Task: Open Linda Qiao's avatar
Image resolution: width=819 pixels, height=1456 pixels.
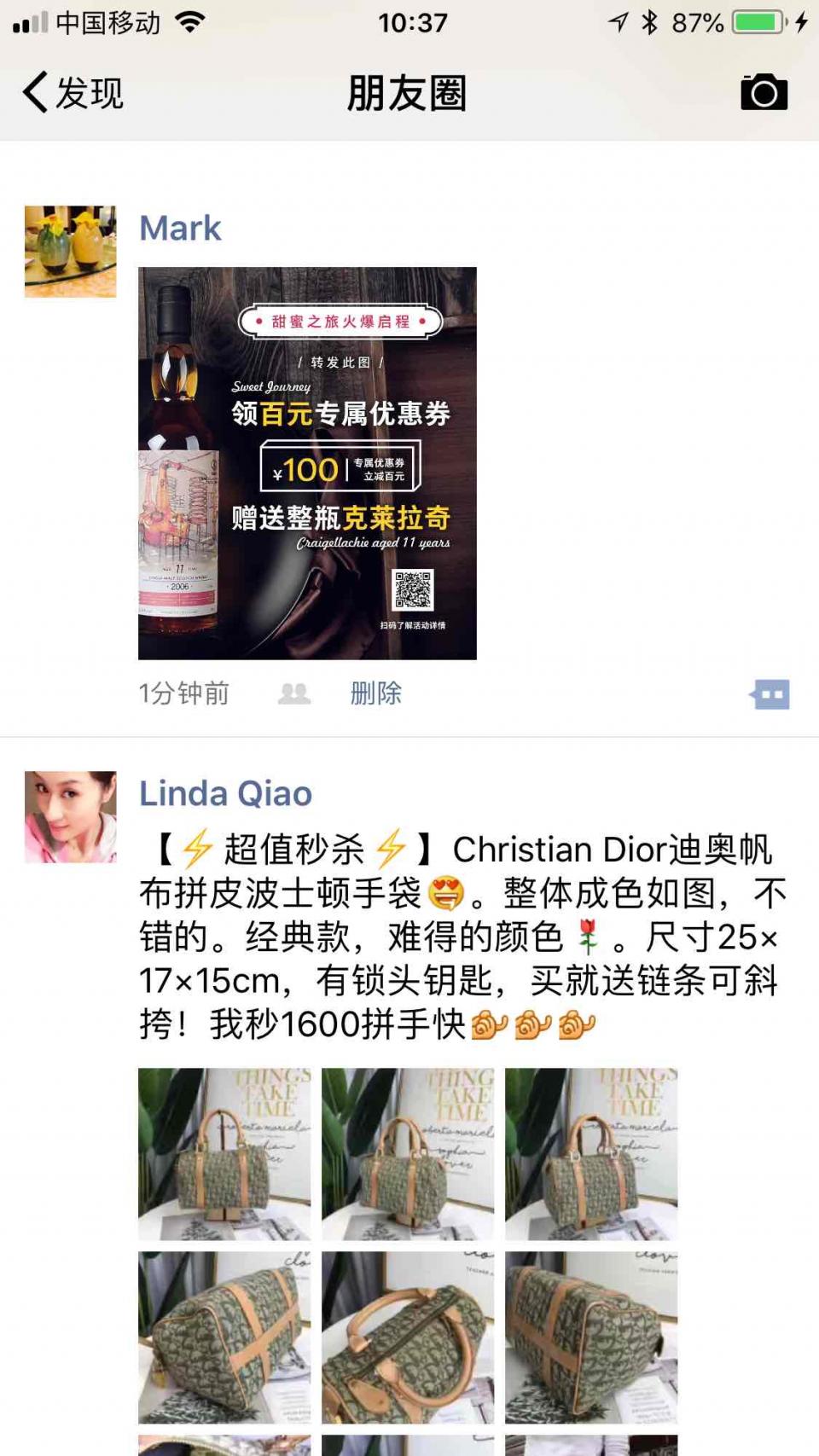Action: click(70, 817)
